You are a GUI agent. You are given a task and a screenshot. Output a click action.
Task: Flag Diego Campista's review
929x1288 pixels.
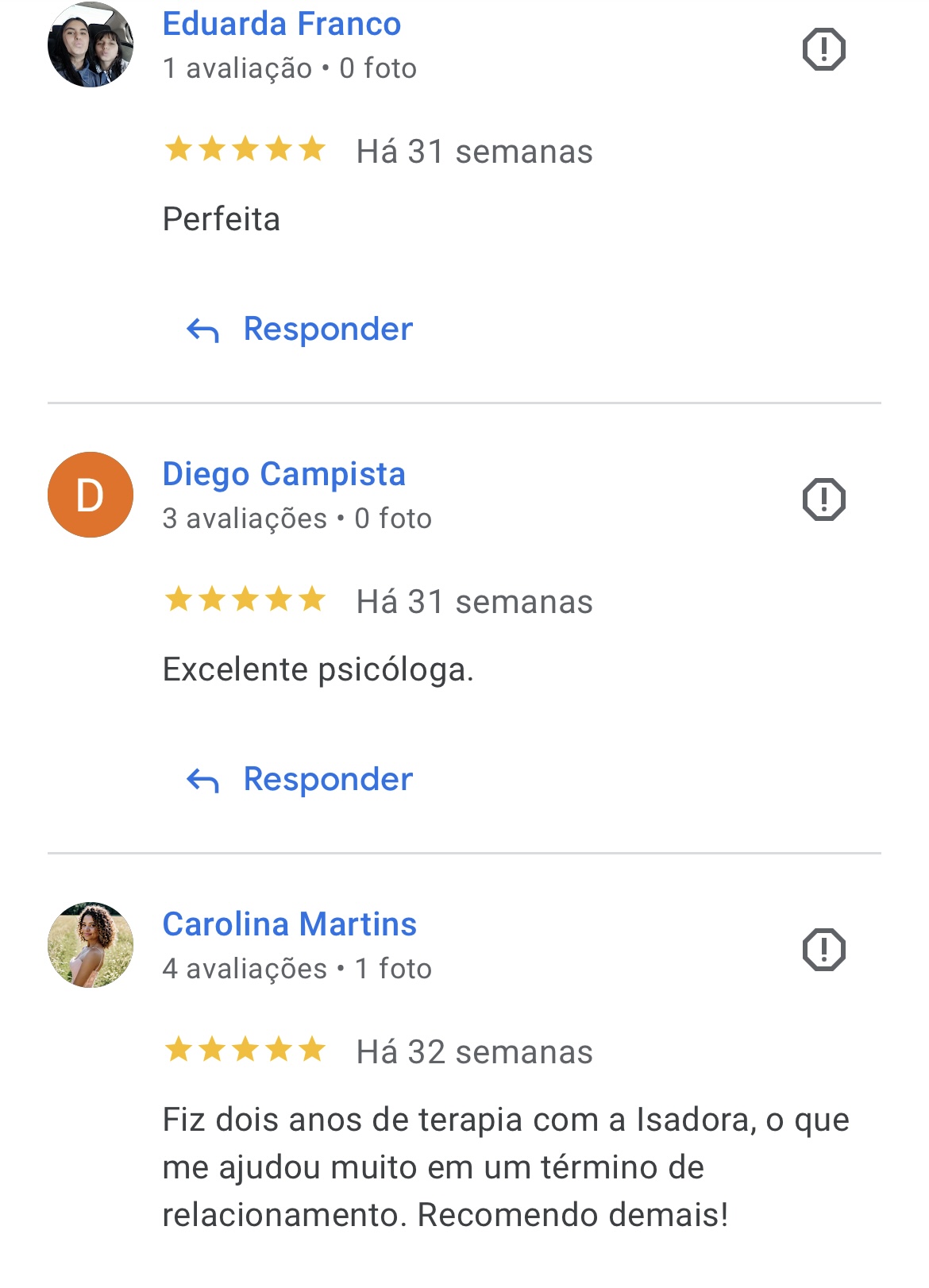(823, 499)
